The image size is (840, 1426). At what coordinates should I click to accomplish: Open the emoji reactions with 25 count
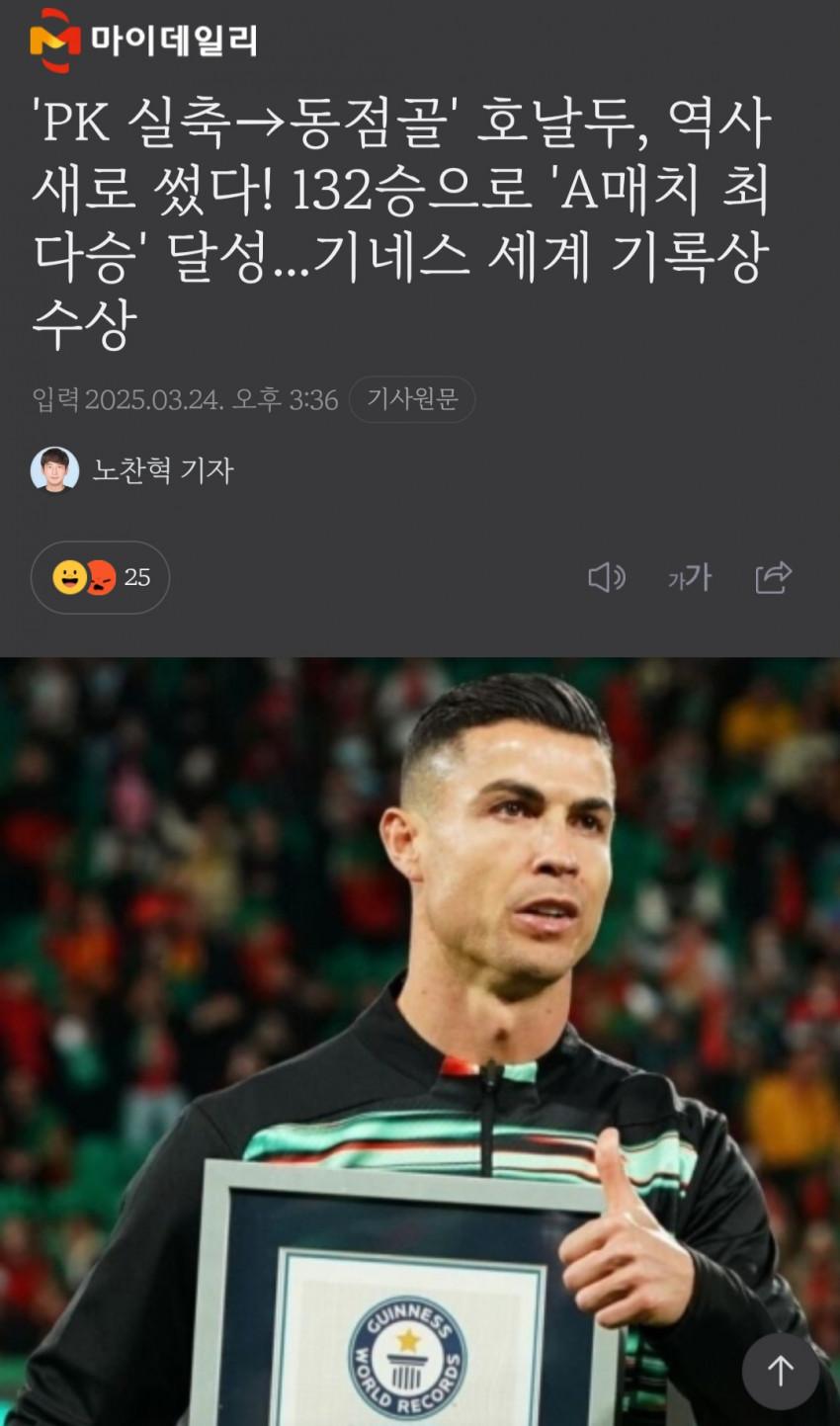pos(100,577)
